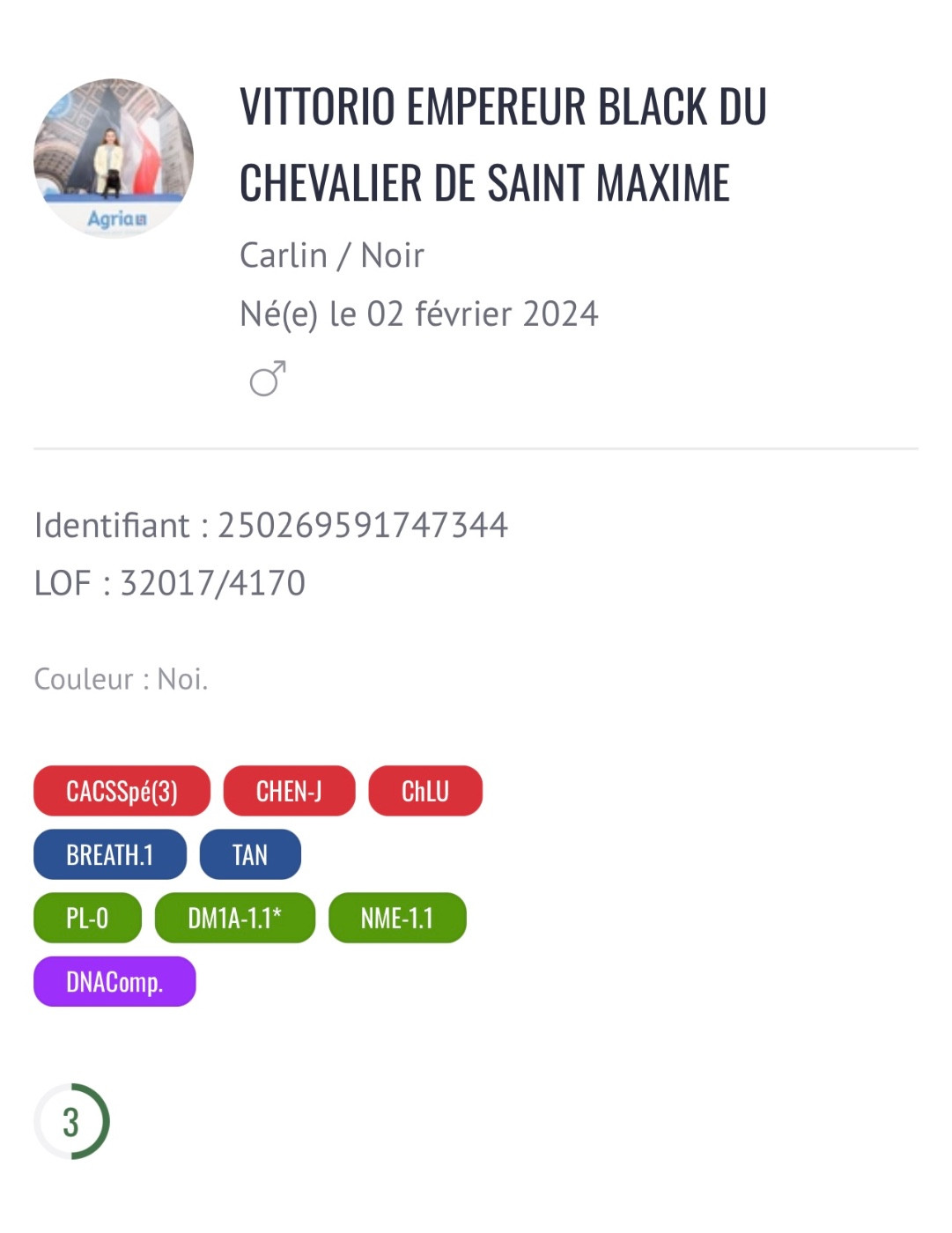Viewport: 952px width, 1233px height.
Task: Open the DNAComp. badge
Action: pyautogui.click(x=114, y=981)
